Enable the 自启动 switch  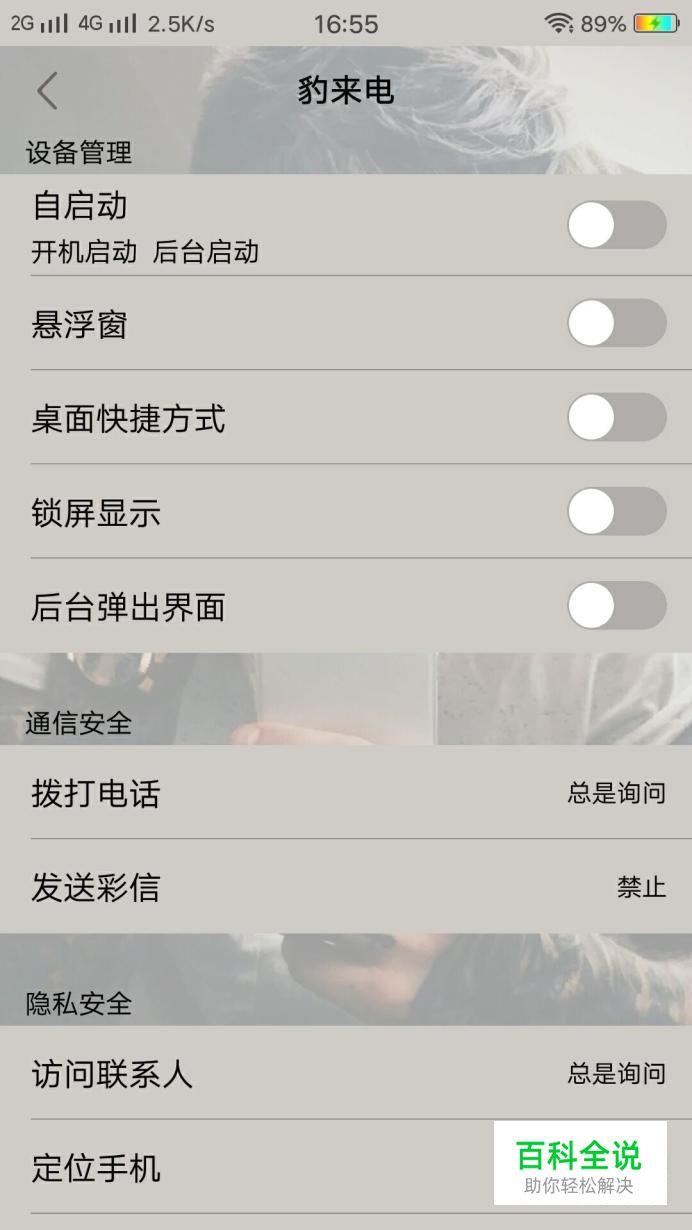(x=616, y=225)
